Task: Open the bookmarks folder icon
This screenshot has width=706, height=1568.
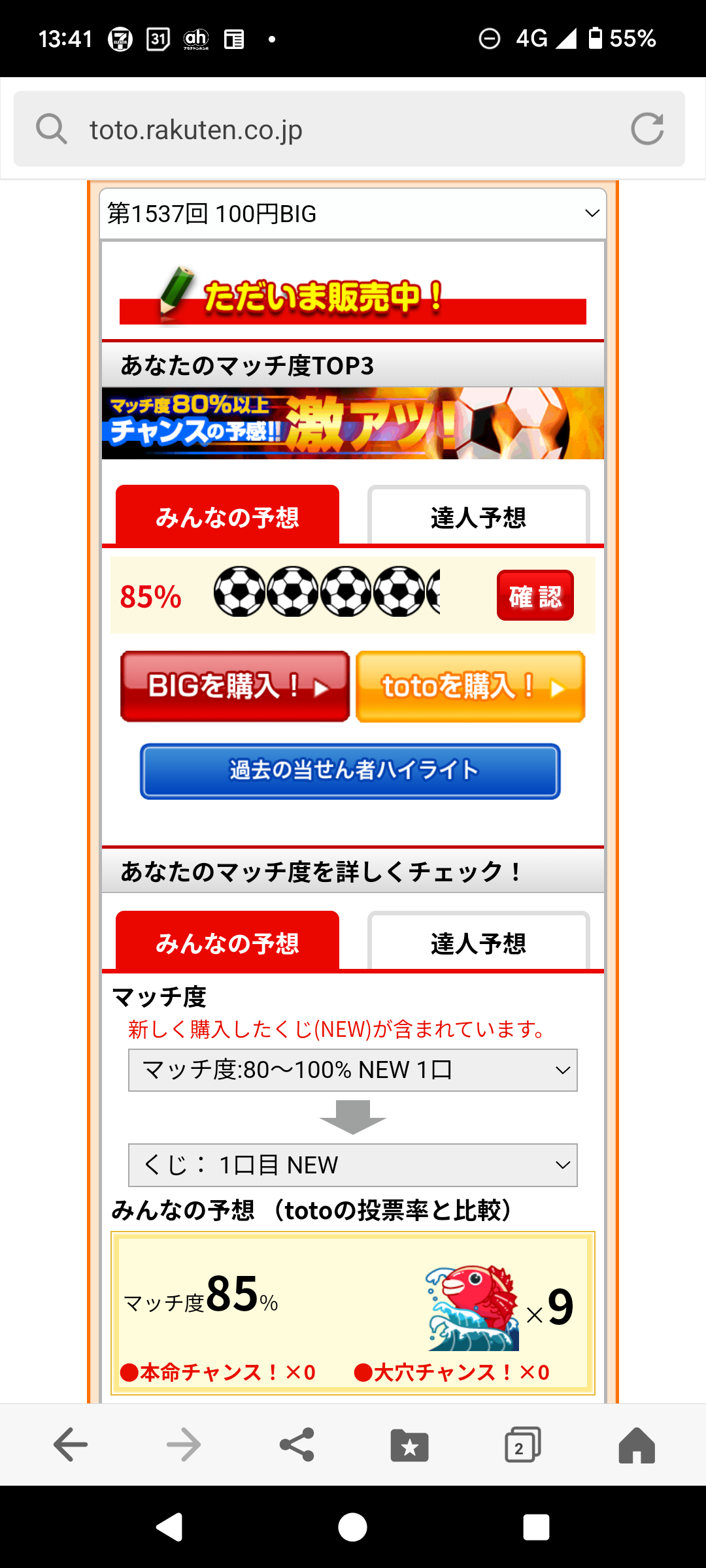Action: pos(409,1444)
